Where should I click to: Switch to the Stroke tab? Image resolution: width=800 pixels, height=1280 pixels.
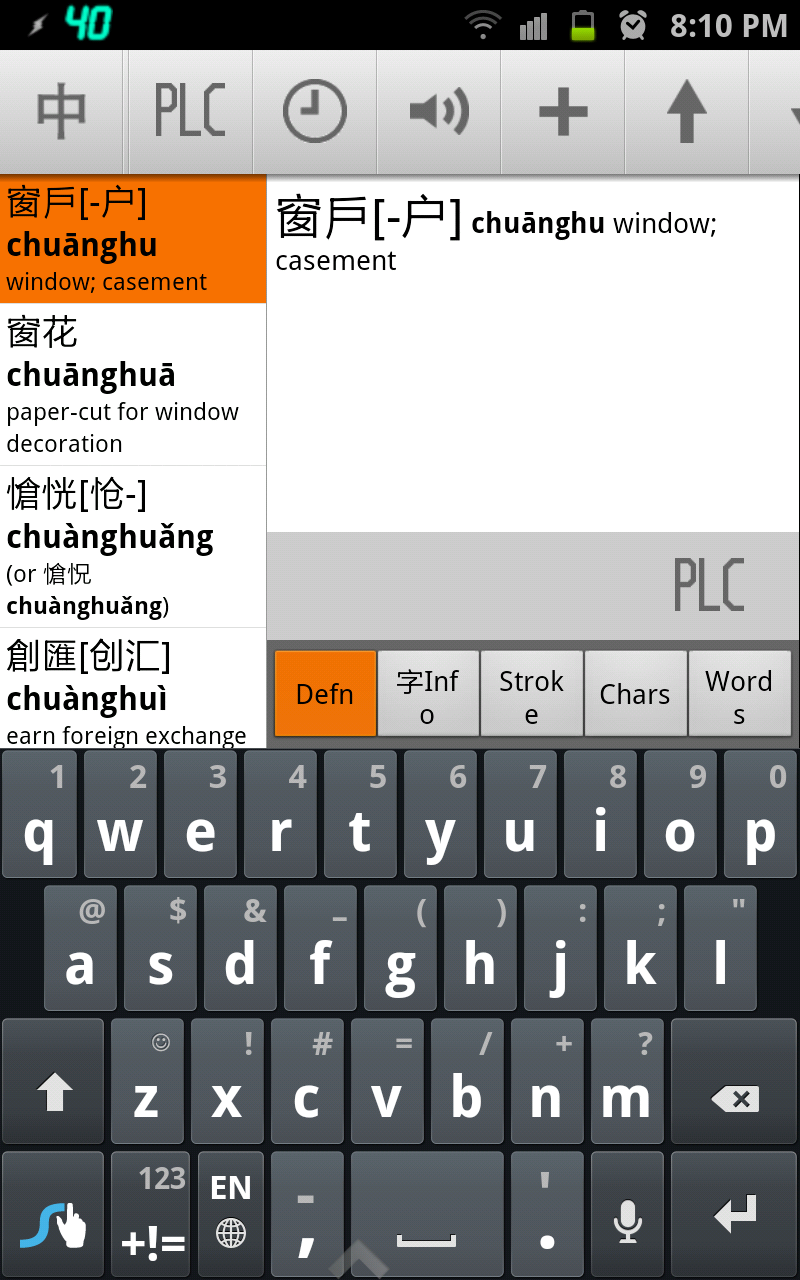[532, 694]
